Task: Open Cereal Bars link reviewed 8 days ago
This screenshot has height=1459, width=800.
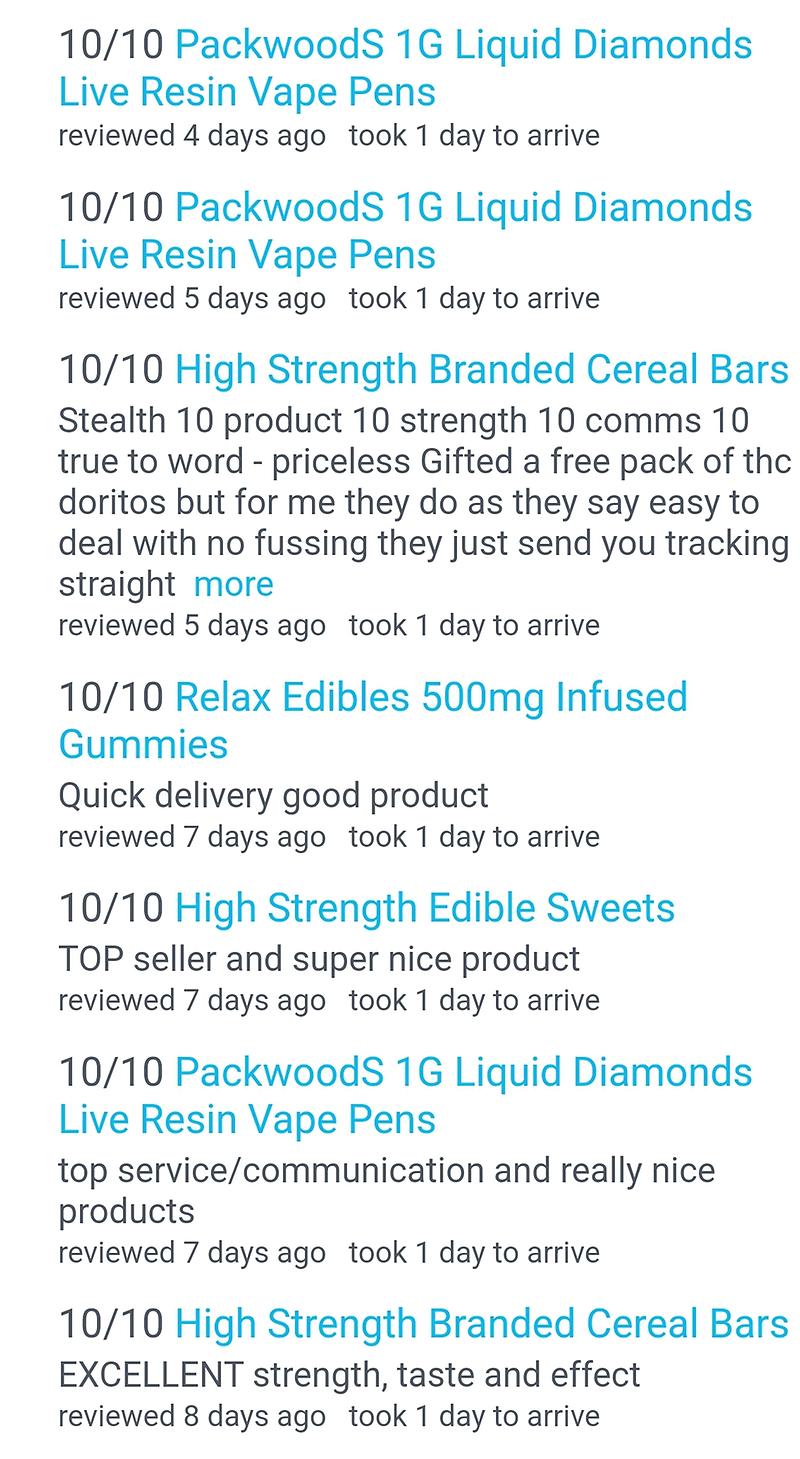Action: click(481, 1325)
